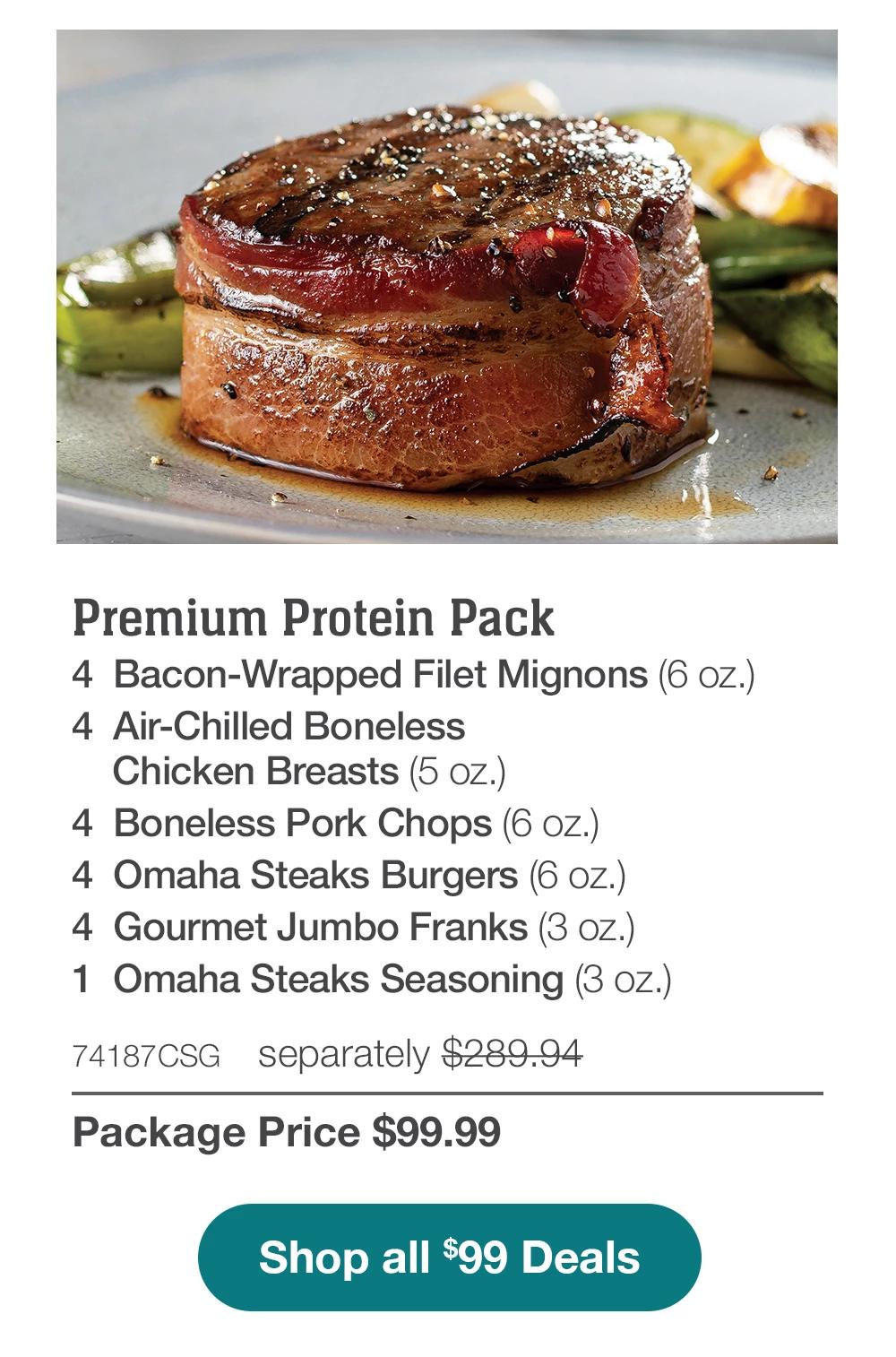Select the Package Price $99.99 text
The width and height of the screenshot is (896, 1357).
click(x=287, y=1131)
